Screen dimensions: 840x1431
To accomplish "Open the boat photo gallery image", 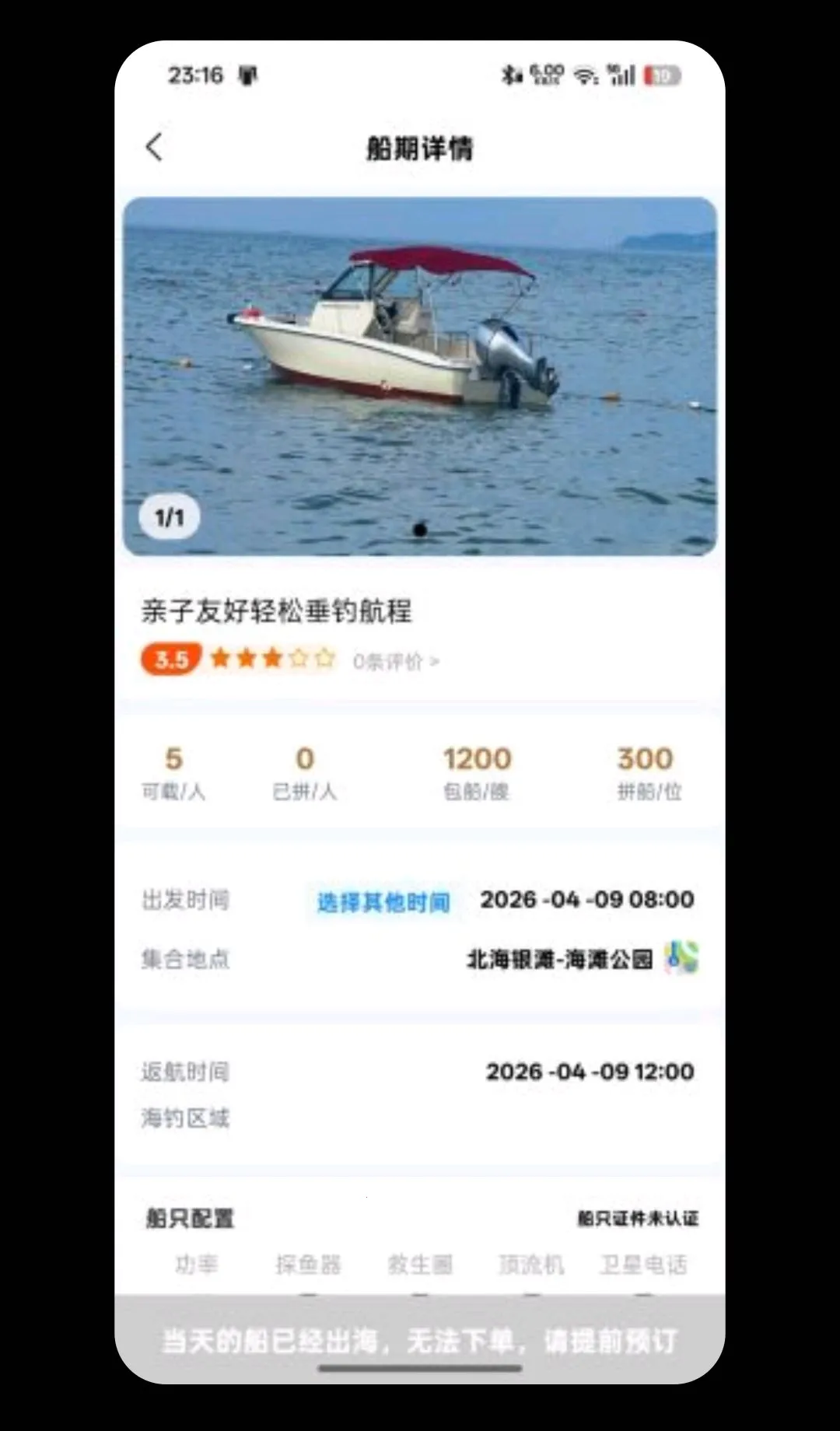I will (420, 376).
